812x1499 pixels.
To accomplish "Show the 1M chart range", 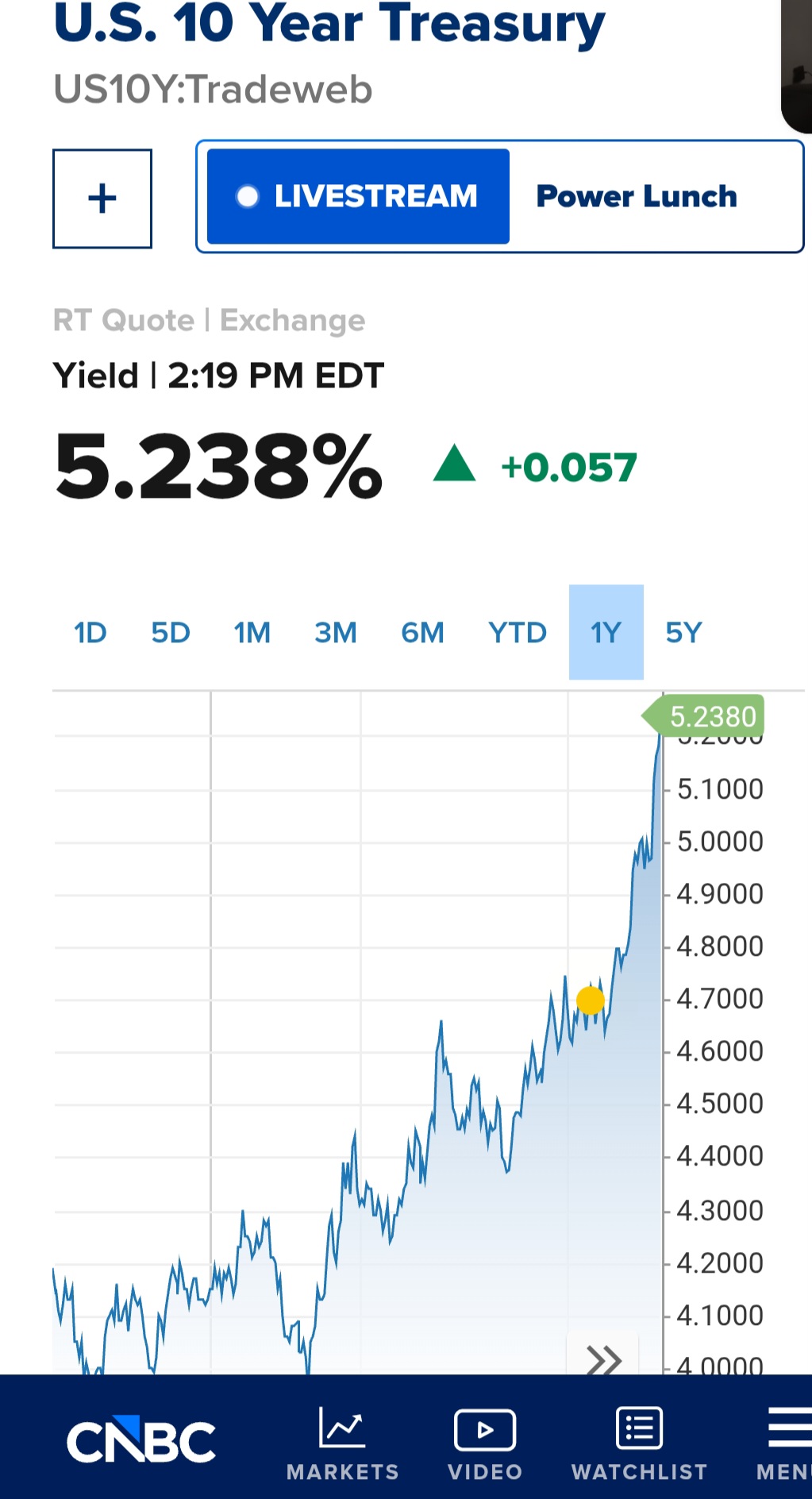I will coord(252,633).
